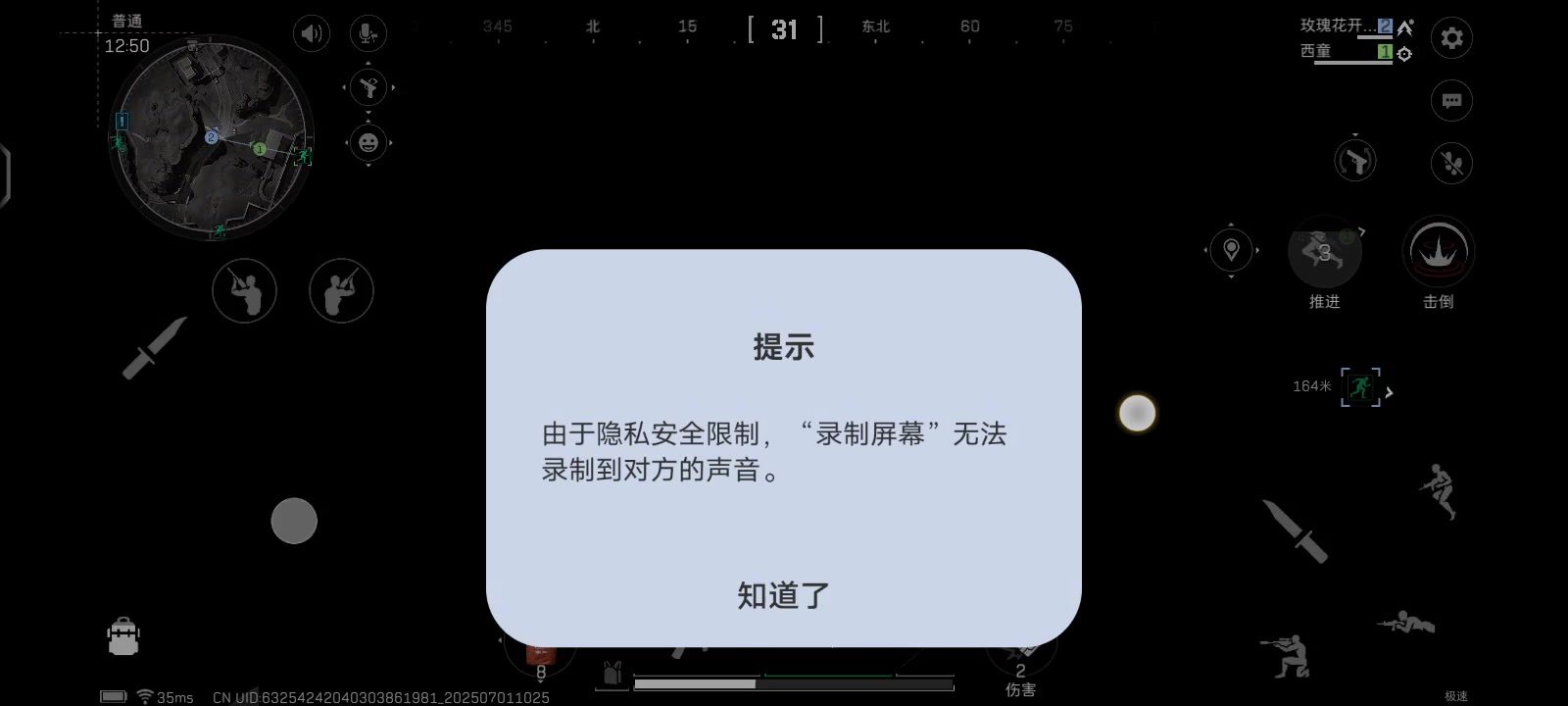Dismiss the dialog by tapping 知道了
This screenshot has width=1568, height=706.
[x=783, y=595]
